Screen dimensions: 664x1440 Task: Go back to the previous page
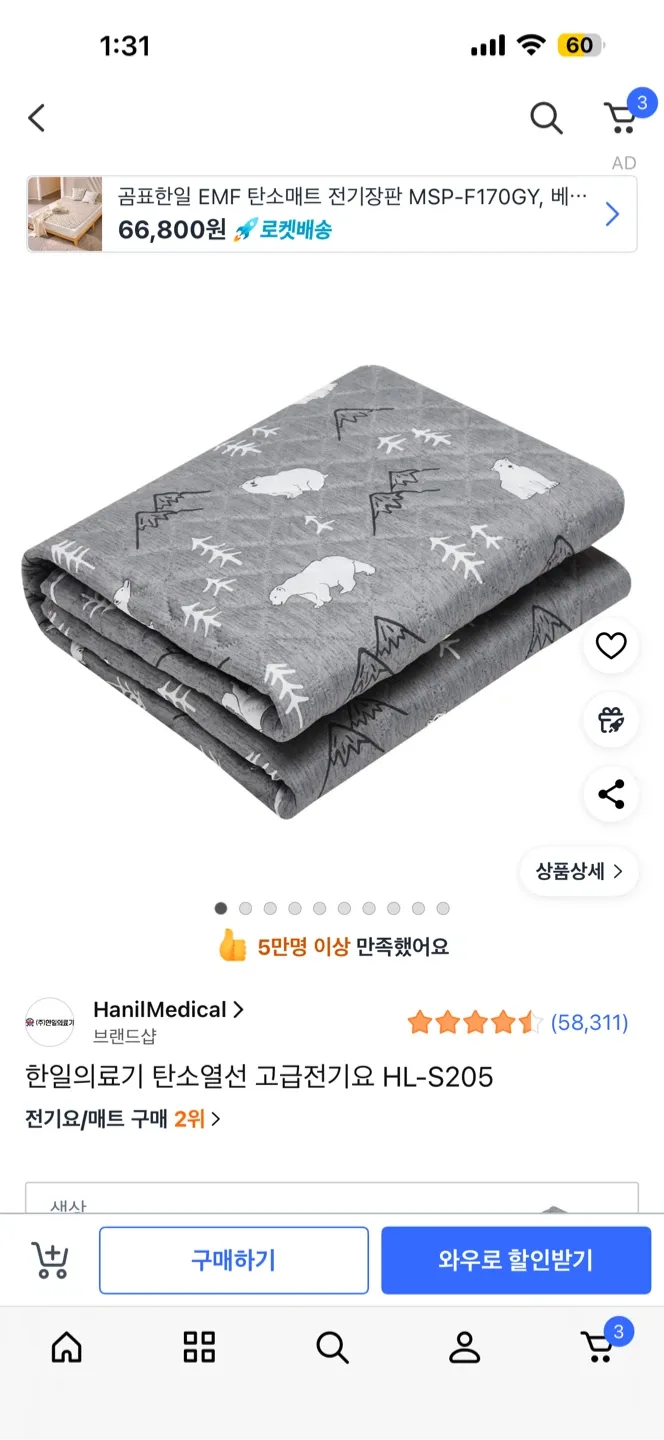pyautogui.click(x=37, y=118)
